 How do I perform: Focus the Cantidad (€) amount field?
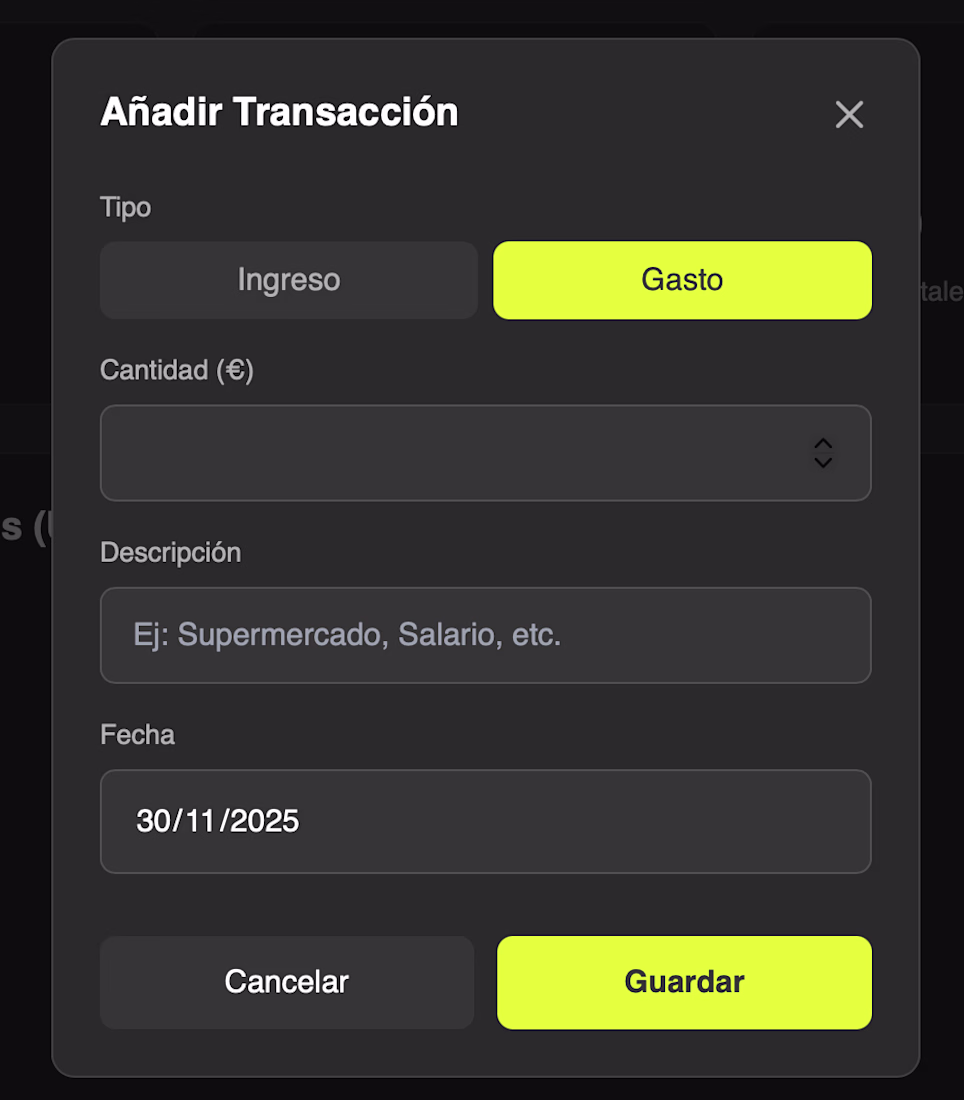coord(450,453)
